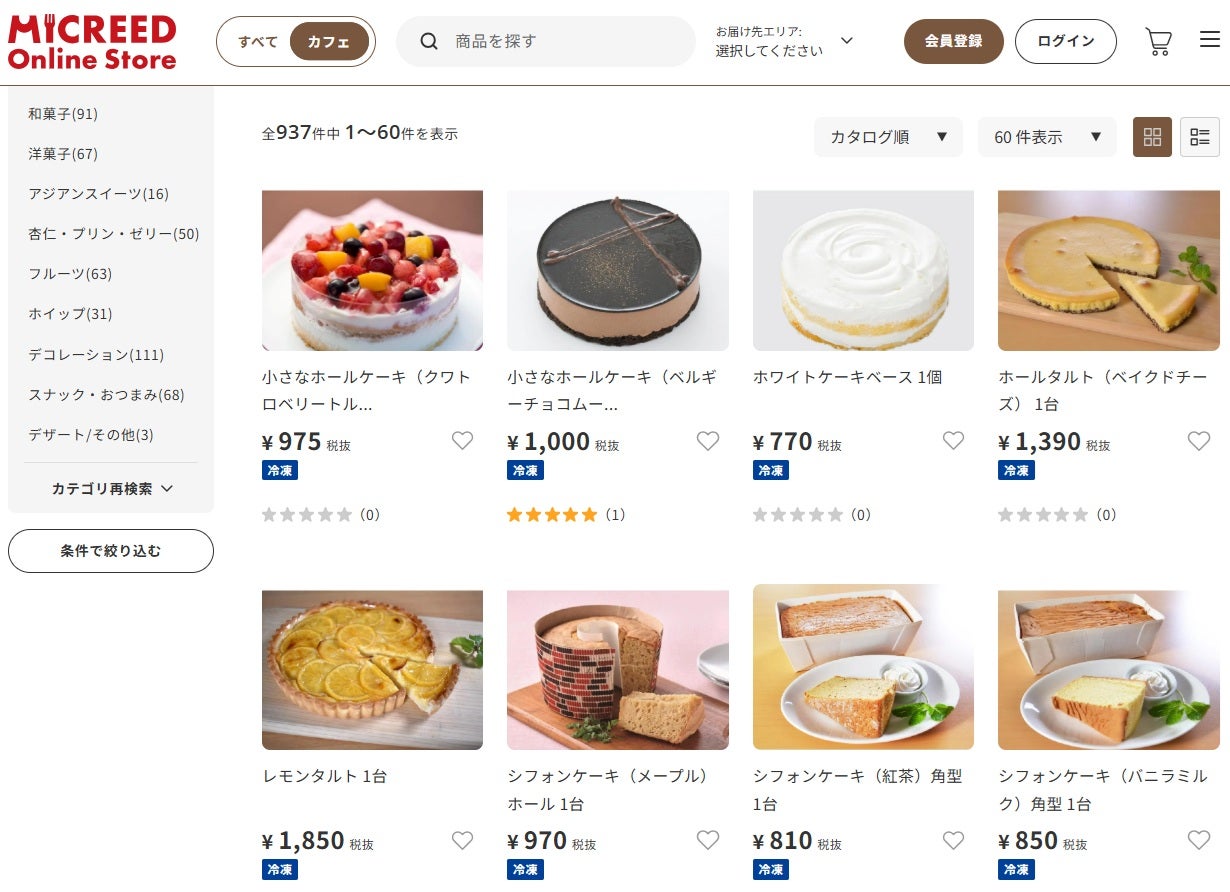Add ホールタルト（ベイクドチーズ） to favorites
This screenshot has width=1230, height=892.
[1198, 440]
